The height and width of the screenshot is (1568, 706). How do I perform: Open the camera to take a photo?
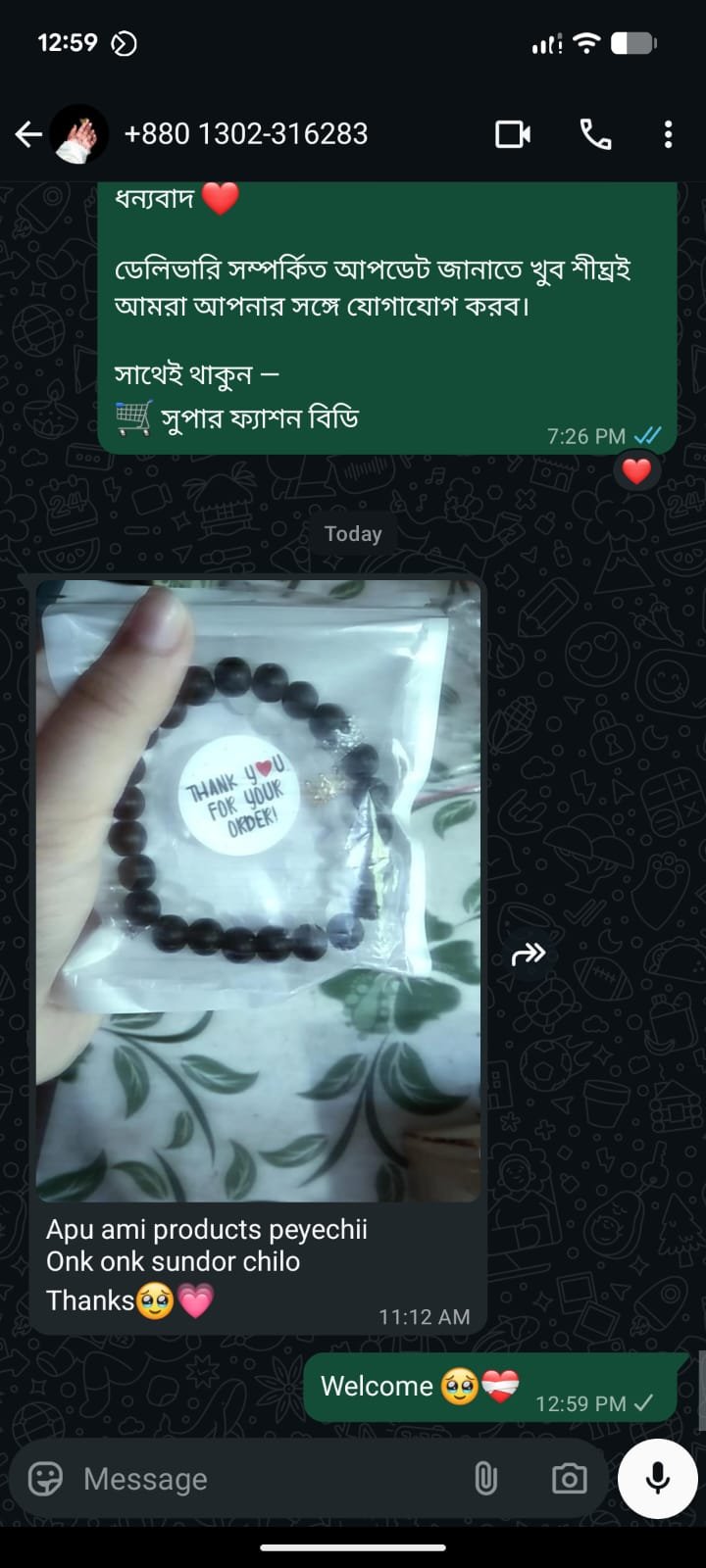pyautogui.click(x=569, y=1478)
